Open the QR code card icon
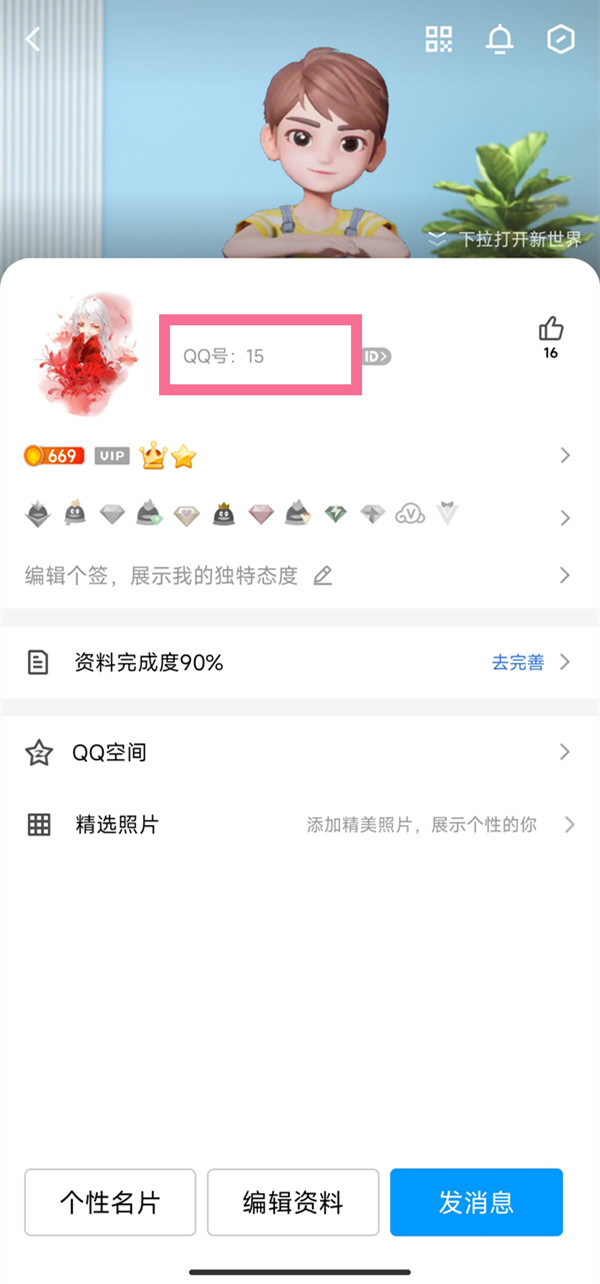The width and height of the screenshot is (600, 1284). point(439,40)
